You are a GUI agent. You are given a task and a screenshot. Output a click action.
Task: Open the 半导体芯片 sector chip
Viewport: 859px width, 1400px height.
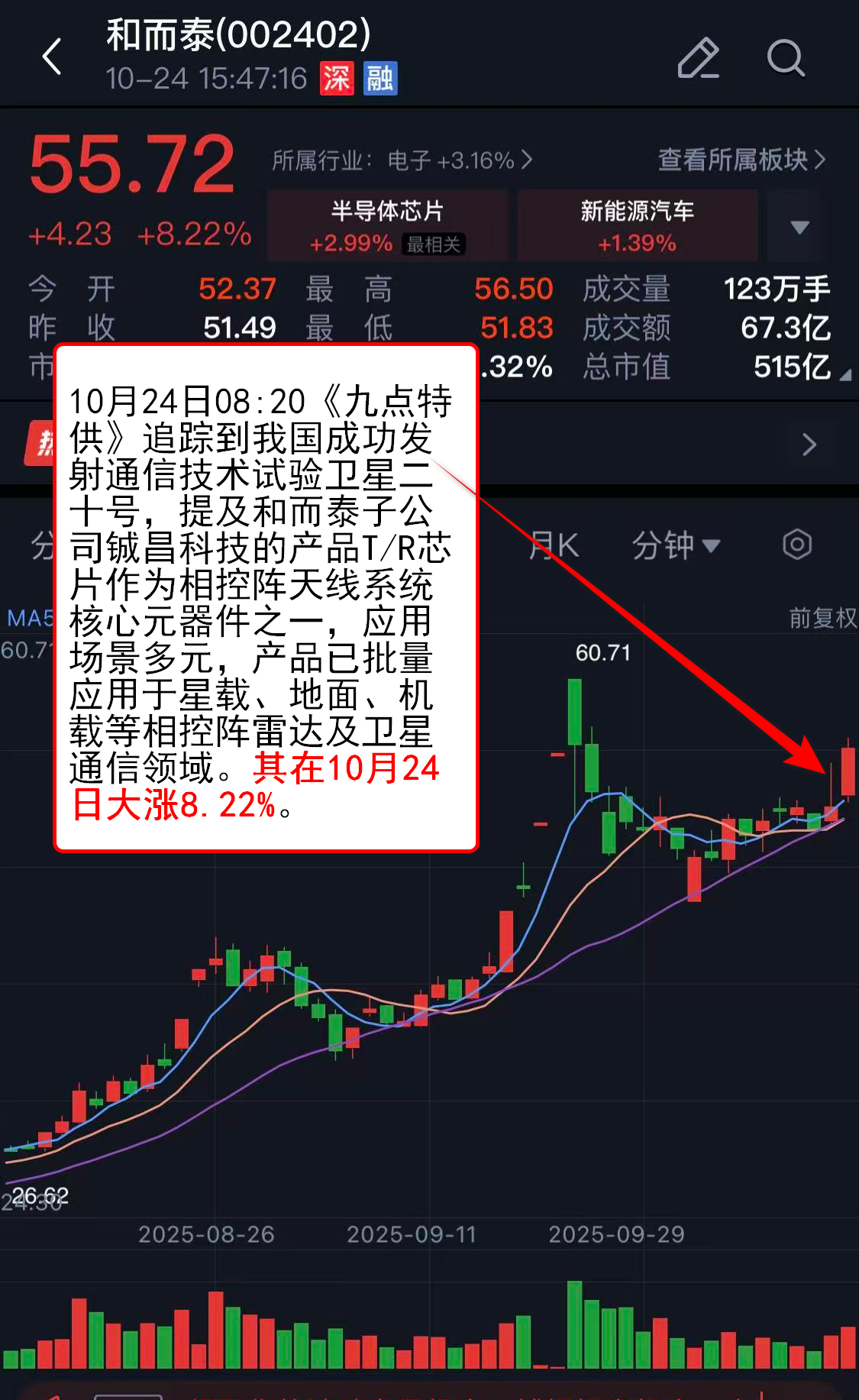387,226
